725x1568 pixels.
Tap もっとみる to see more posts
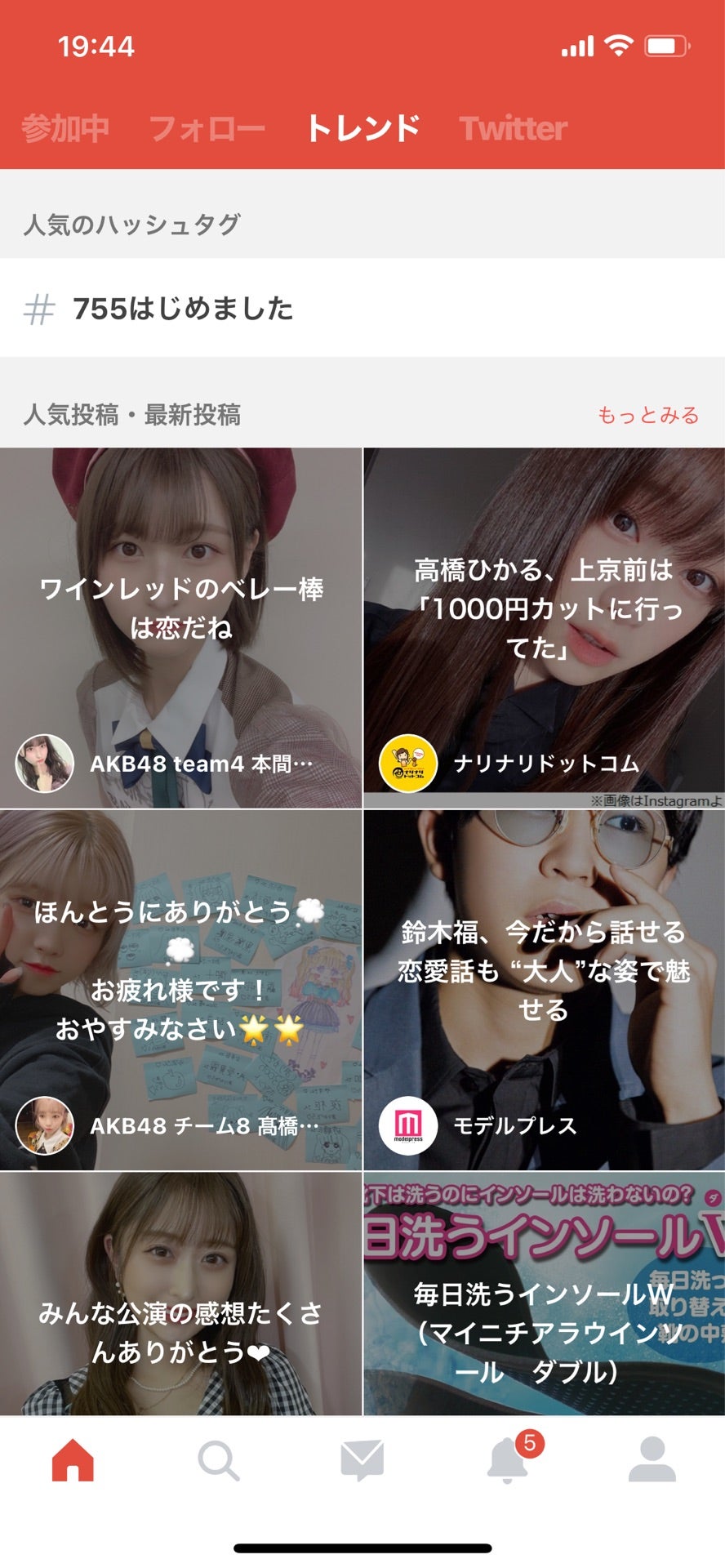click(x=648, y=415)
